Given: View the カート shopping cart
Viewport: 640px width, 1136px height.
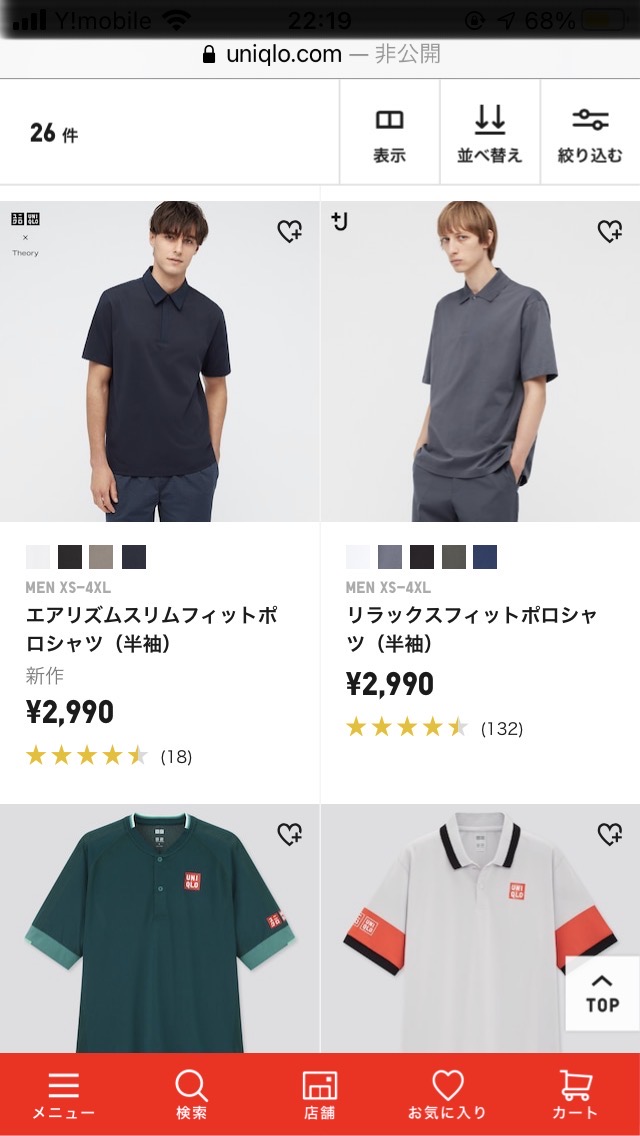Looking at the screenshot, I should tap(575, 1095).
